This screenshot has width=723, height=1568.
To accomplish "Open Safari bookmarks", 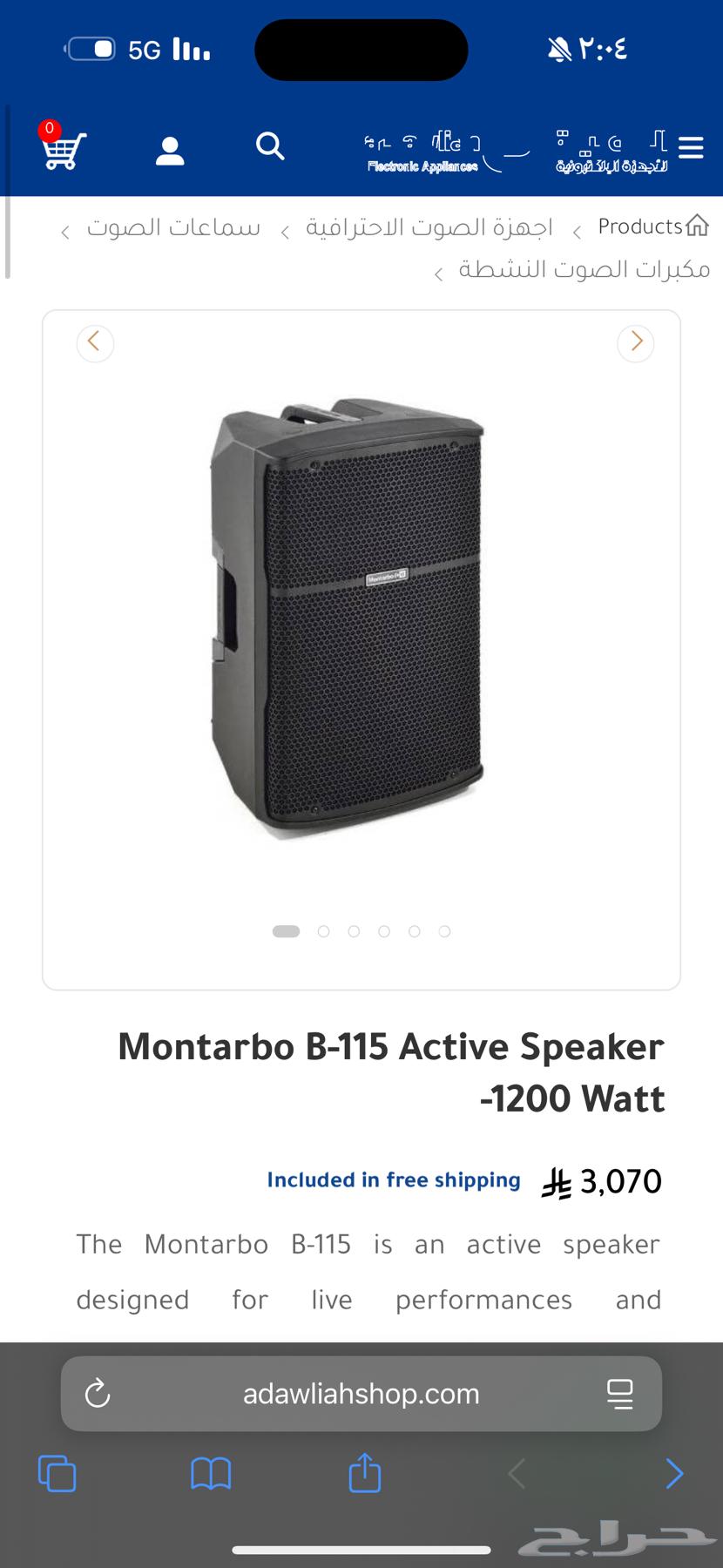I will (x=211, y=1474).
